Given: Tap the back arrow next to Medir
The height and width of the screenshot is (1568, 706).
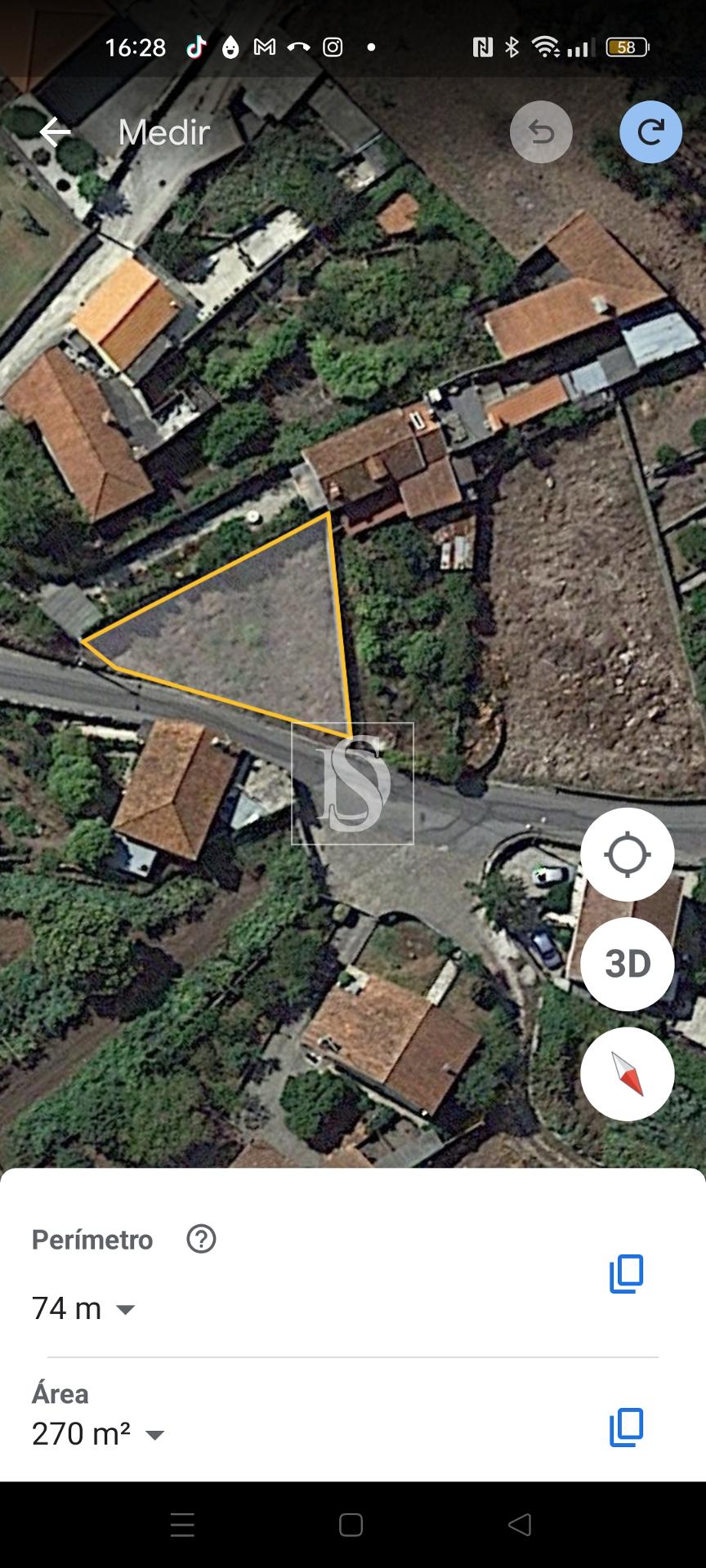Looking at the screenshot, I should [54, 131].
